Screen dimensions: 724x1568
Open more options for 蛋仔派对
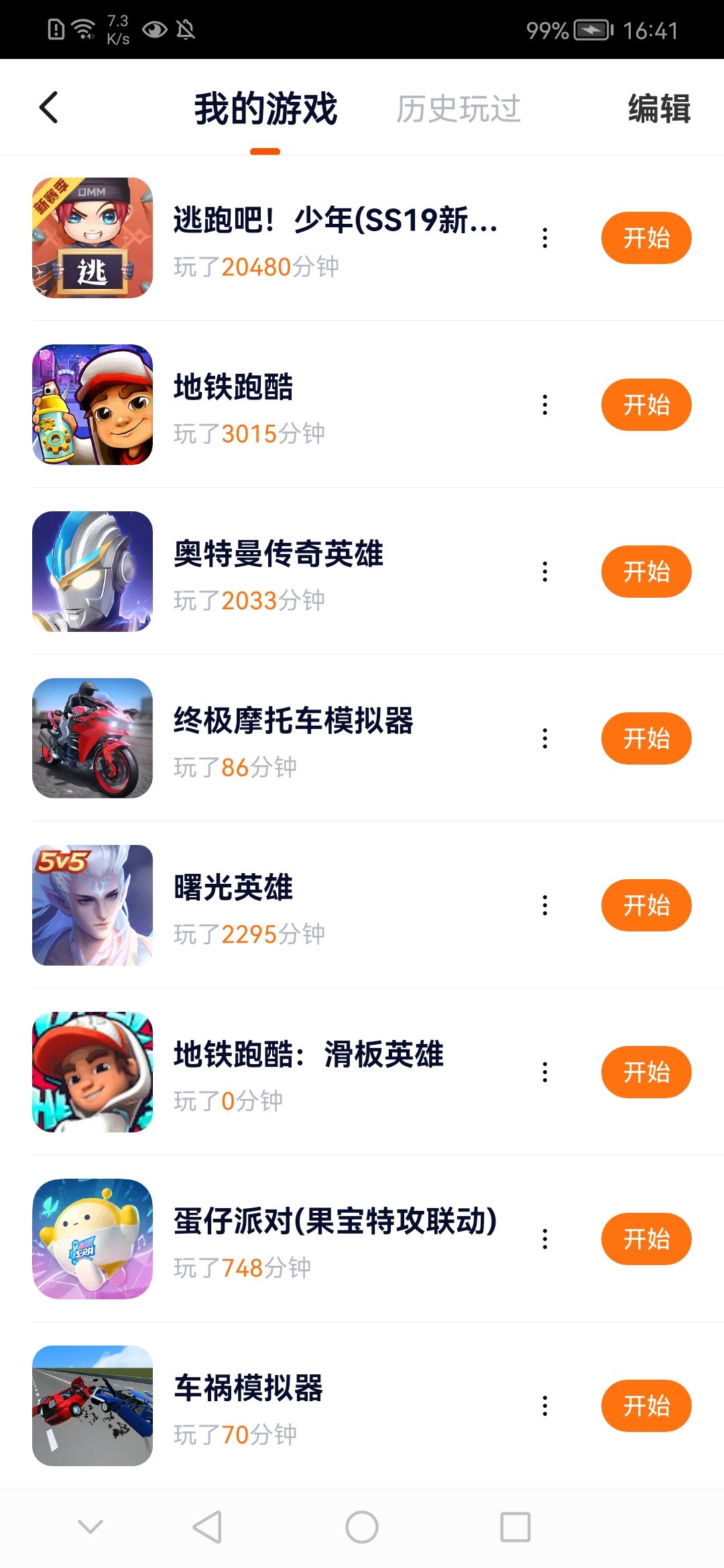point(545,1239)
